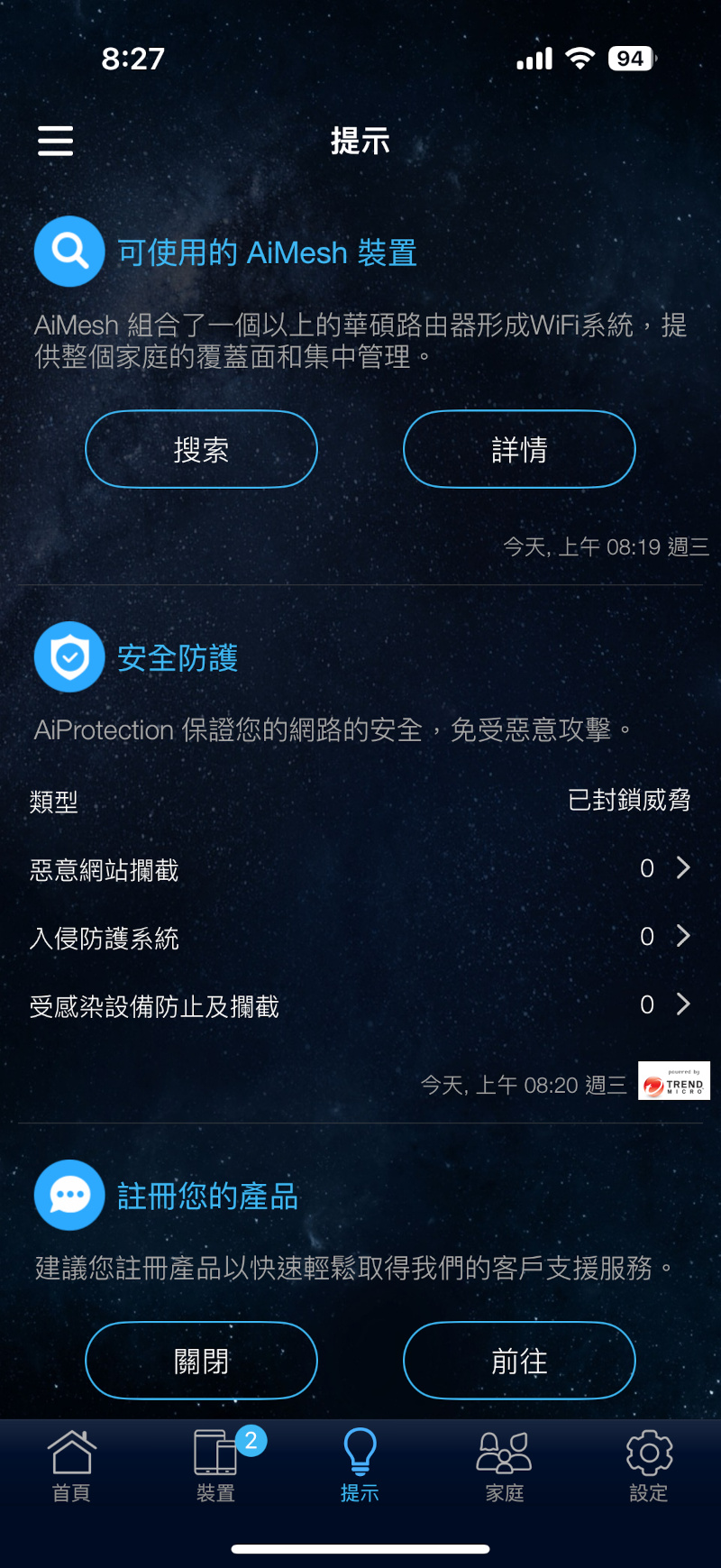Switch to the 裝置 tab
Viewport: 721px width, 1568px height.
click(216, 1466)
